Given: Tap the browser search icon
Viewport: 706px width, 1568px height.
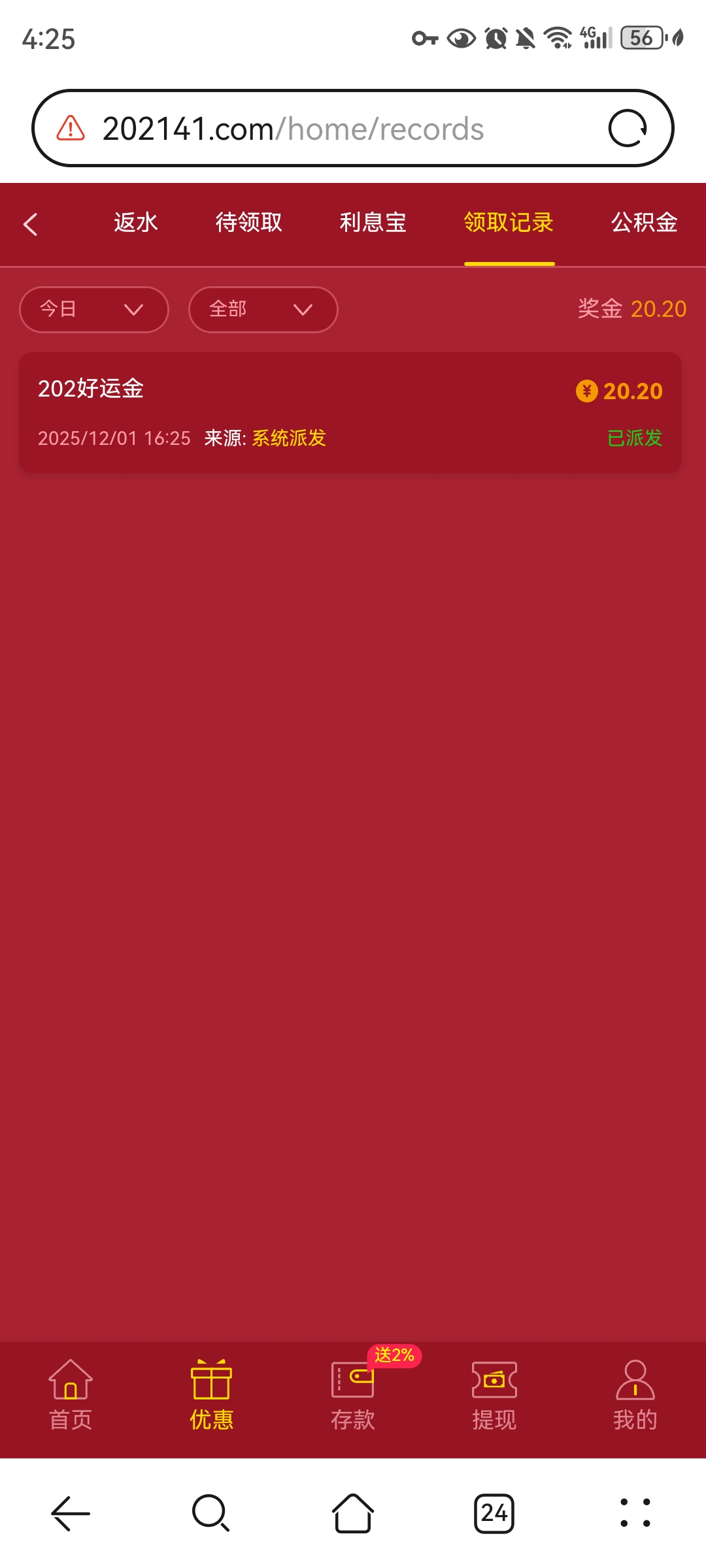Looking at the screenshot, I should click(x=211, y=1513).
